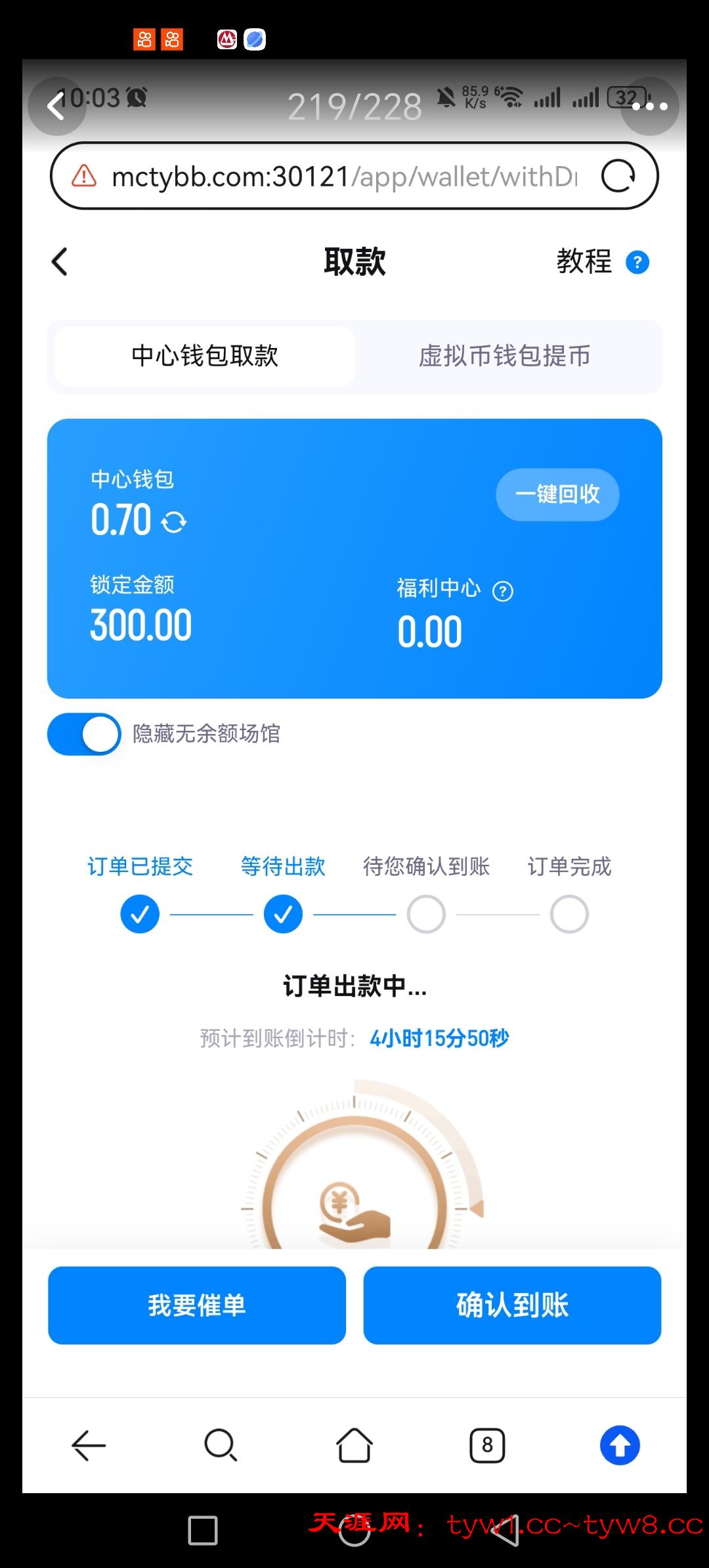This screenshot has width=709, height=1568.
Task: Refresh the 中心钱包 balance
Action: pyautogui.click(x=174, y=522)
